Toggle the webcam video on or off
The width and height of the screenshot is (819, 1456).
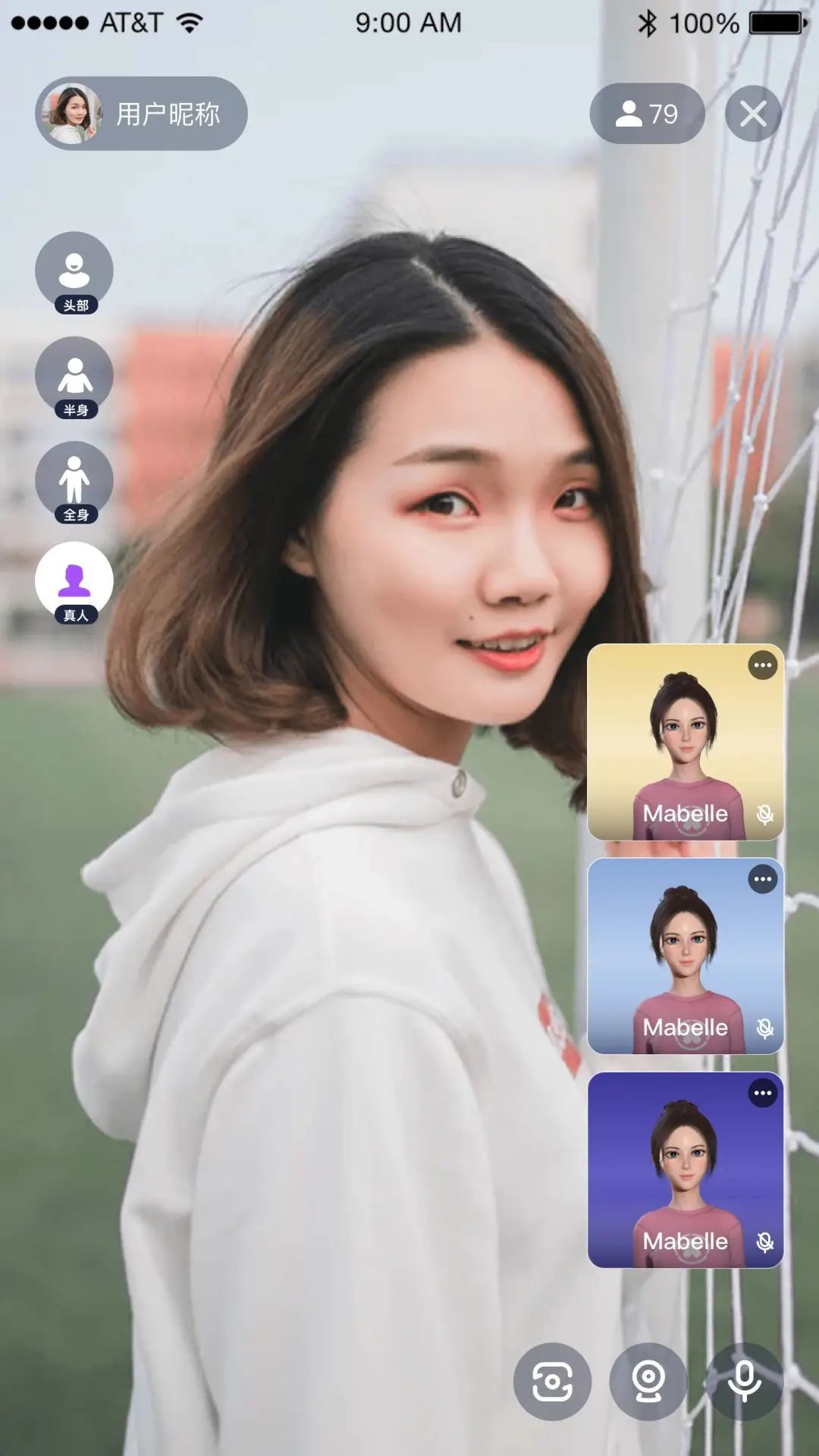(x=648, y=1381)
